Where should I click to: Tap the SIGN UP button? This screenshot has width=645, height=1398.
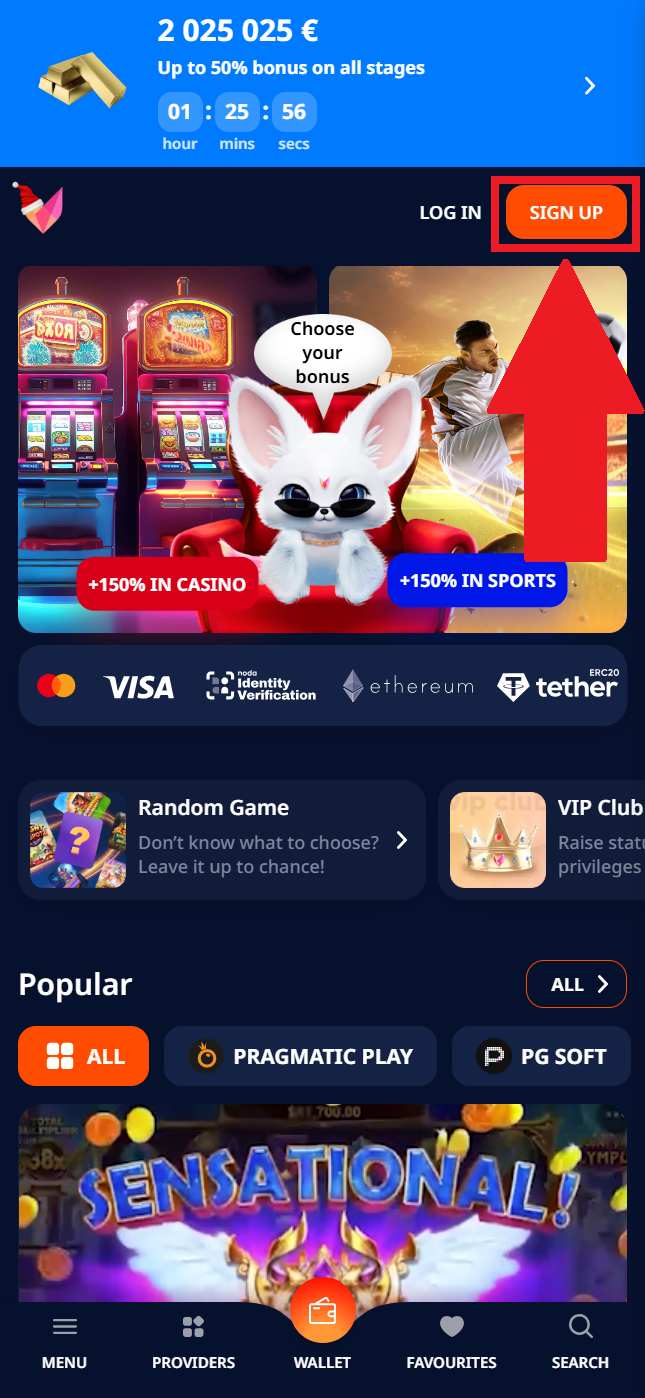(x=566, y=213)
